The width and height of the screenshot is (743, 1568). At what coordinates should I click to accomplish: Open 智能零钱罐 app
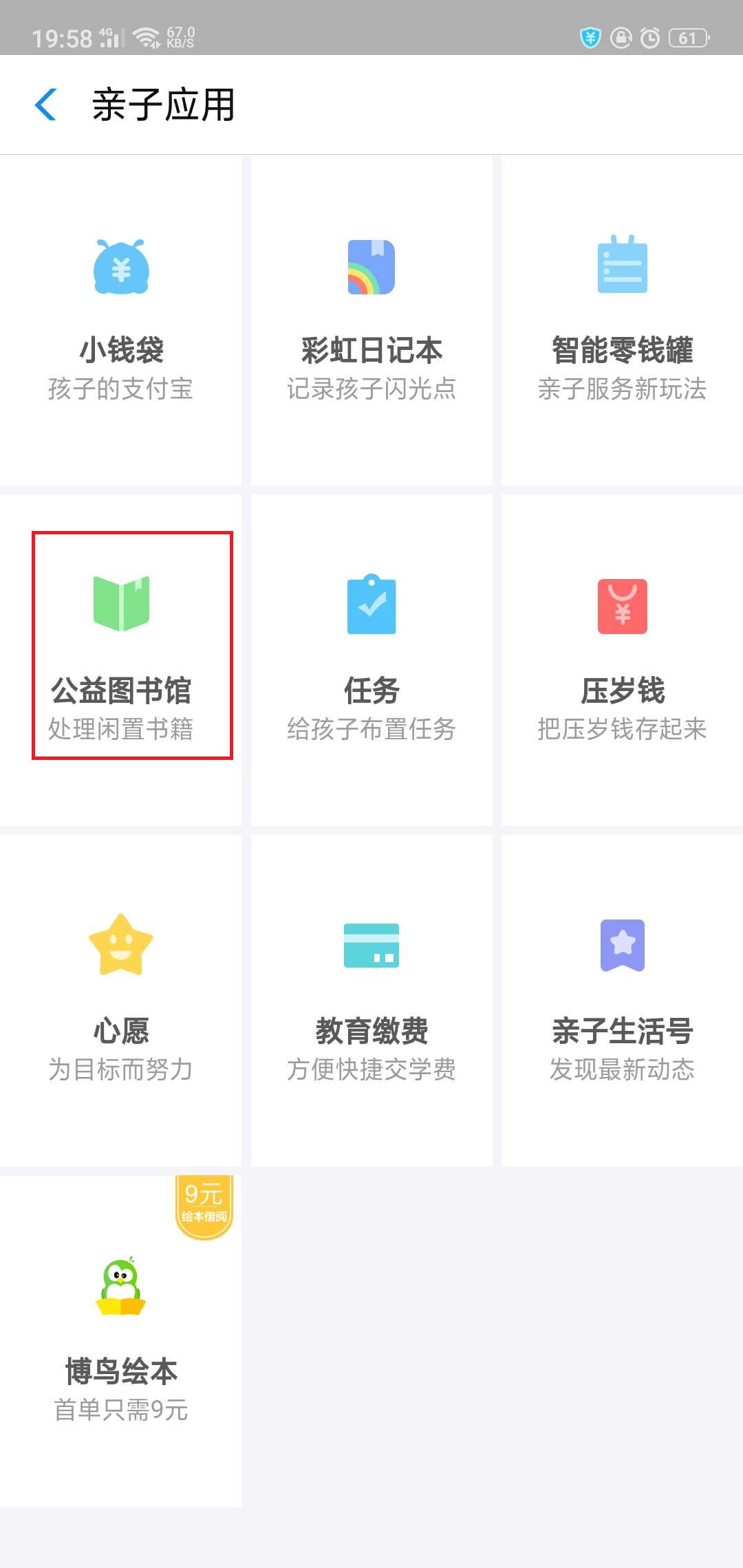(x=622, y=320)
